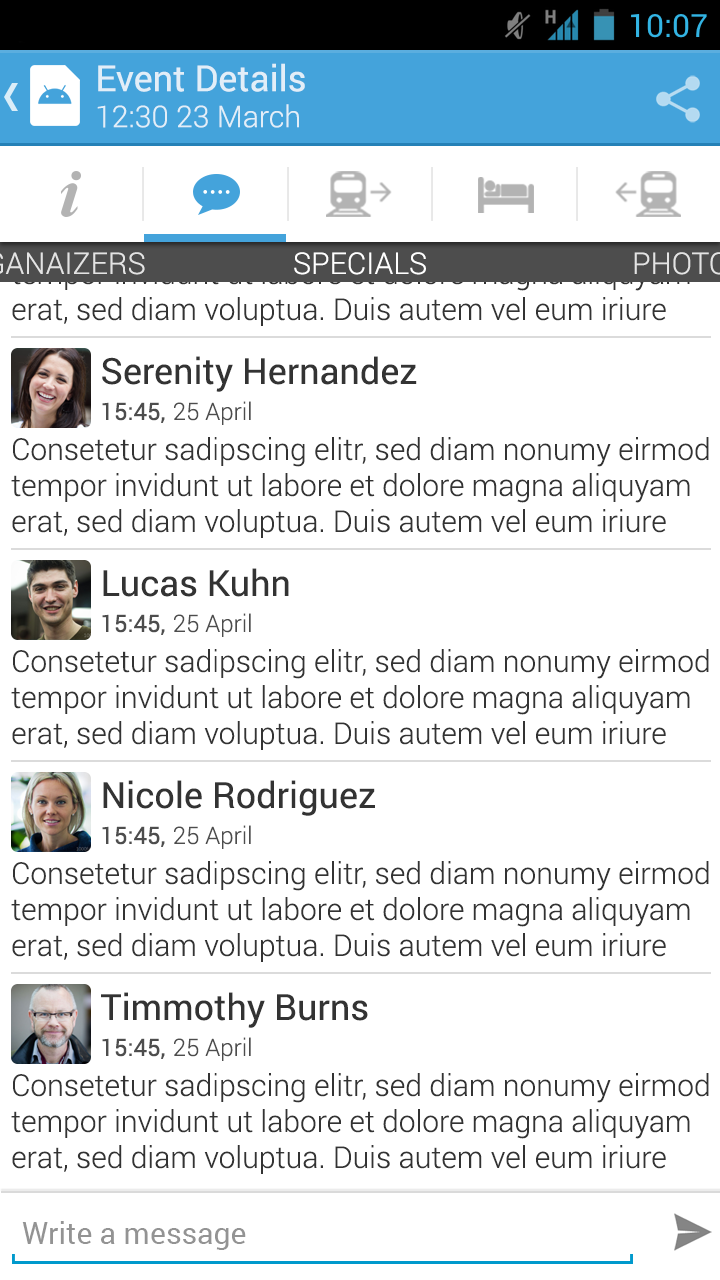Go back using the app bar arrow
This screenshot has height=1280, width=720.
[14, 97]
